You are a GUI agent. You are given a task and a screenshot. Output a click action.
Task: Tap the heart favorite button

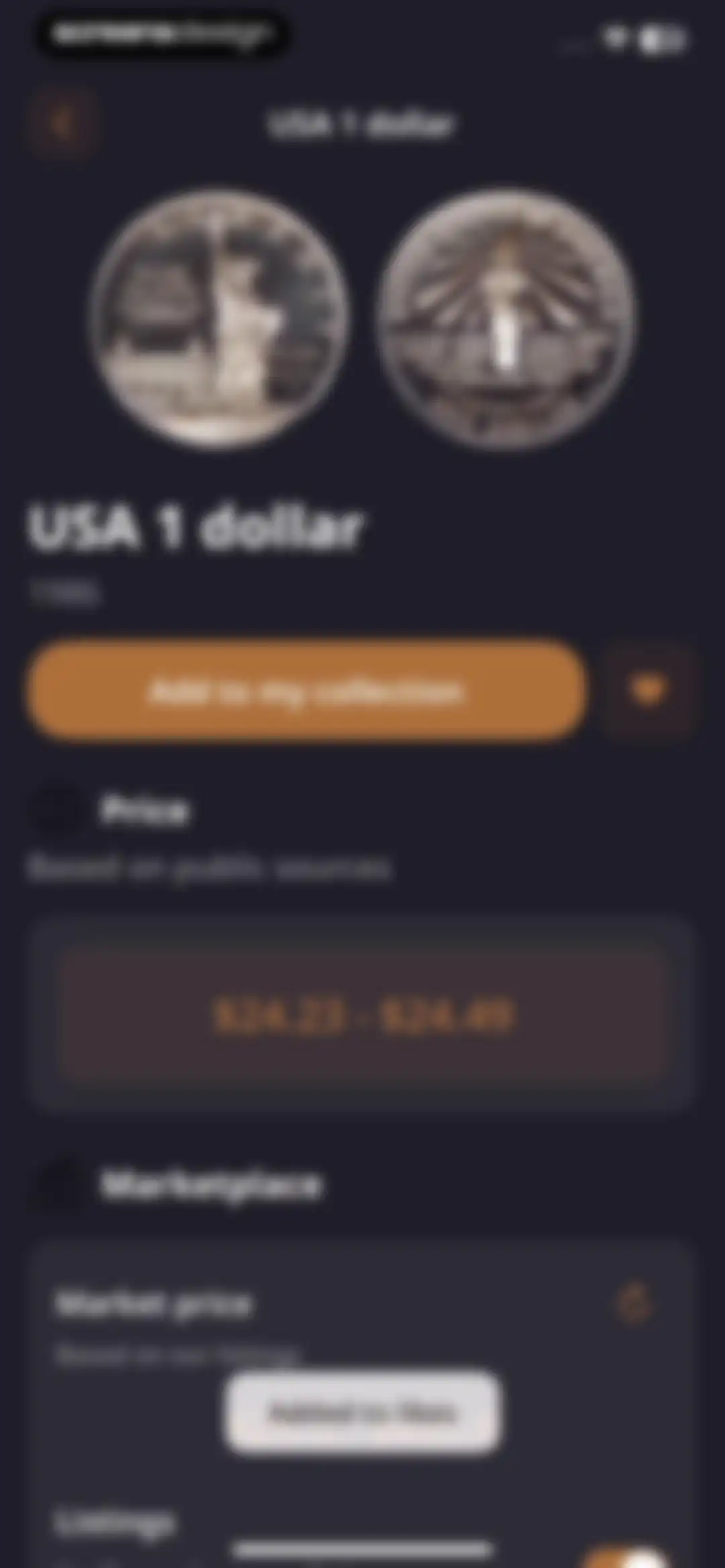point(648,691)
